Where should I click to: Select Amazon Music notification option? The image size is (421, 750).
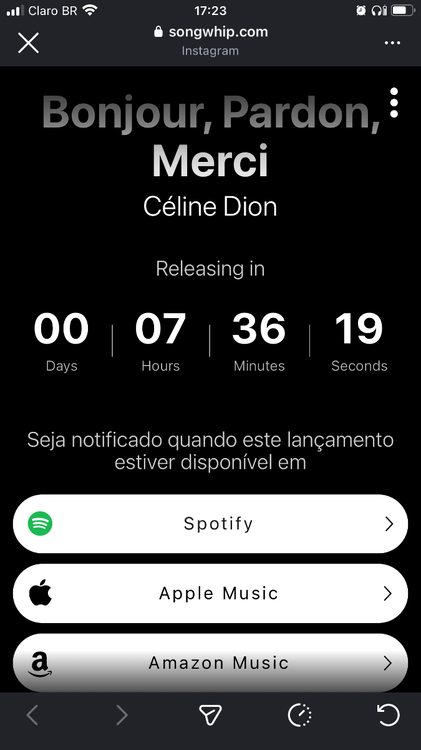[210, 663]
